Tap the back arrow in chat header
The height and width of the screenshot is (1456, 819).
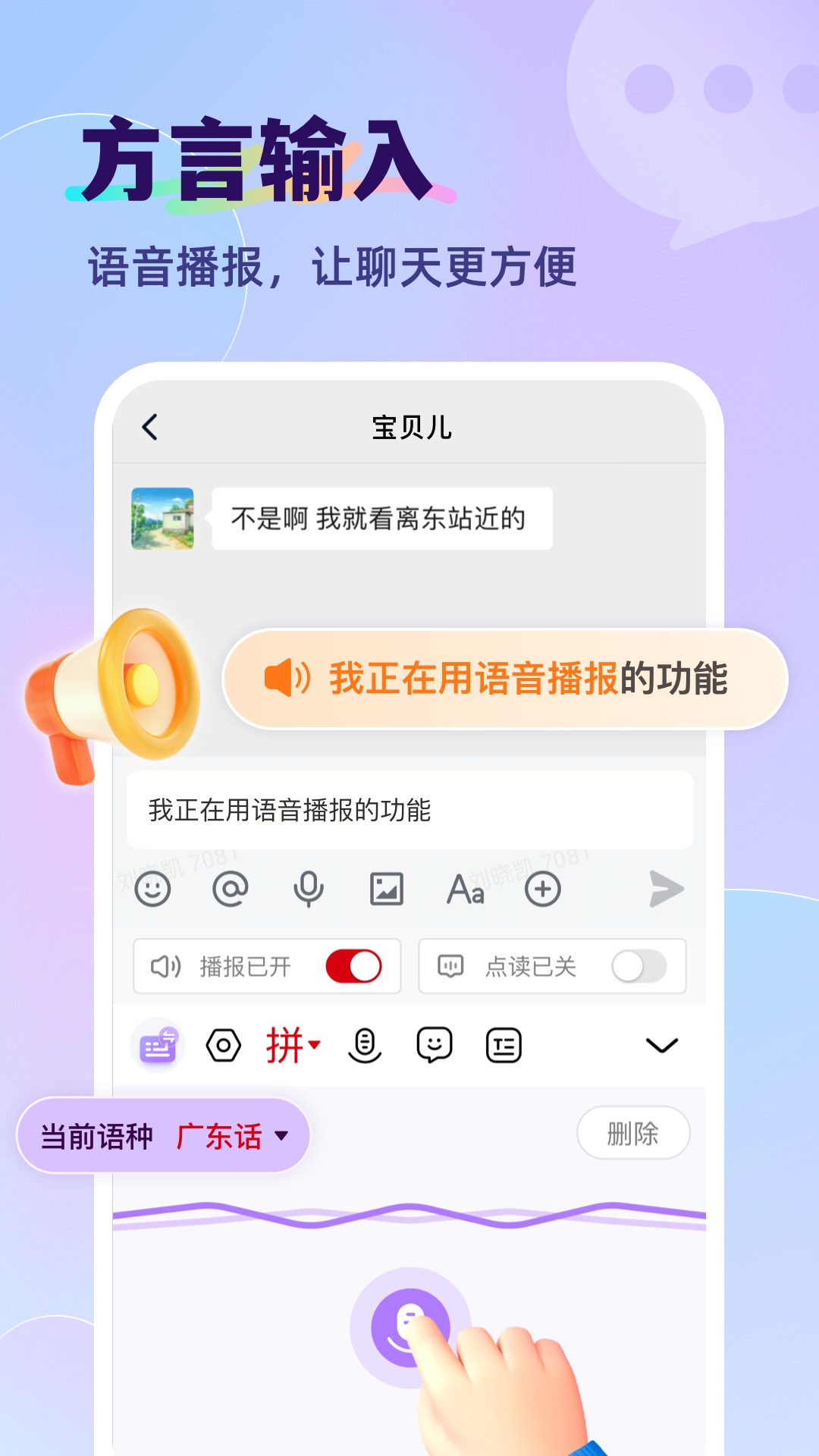149,425
